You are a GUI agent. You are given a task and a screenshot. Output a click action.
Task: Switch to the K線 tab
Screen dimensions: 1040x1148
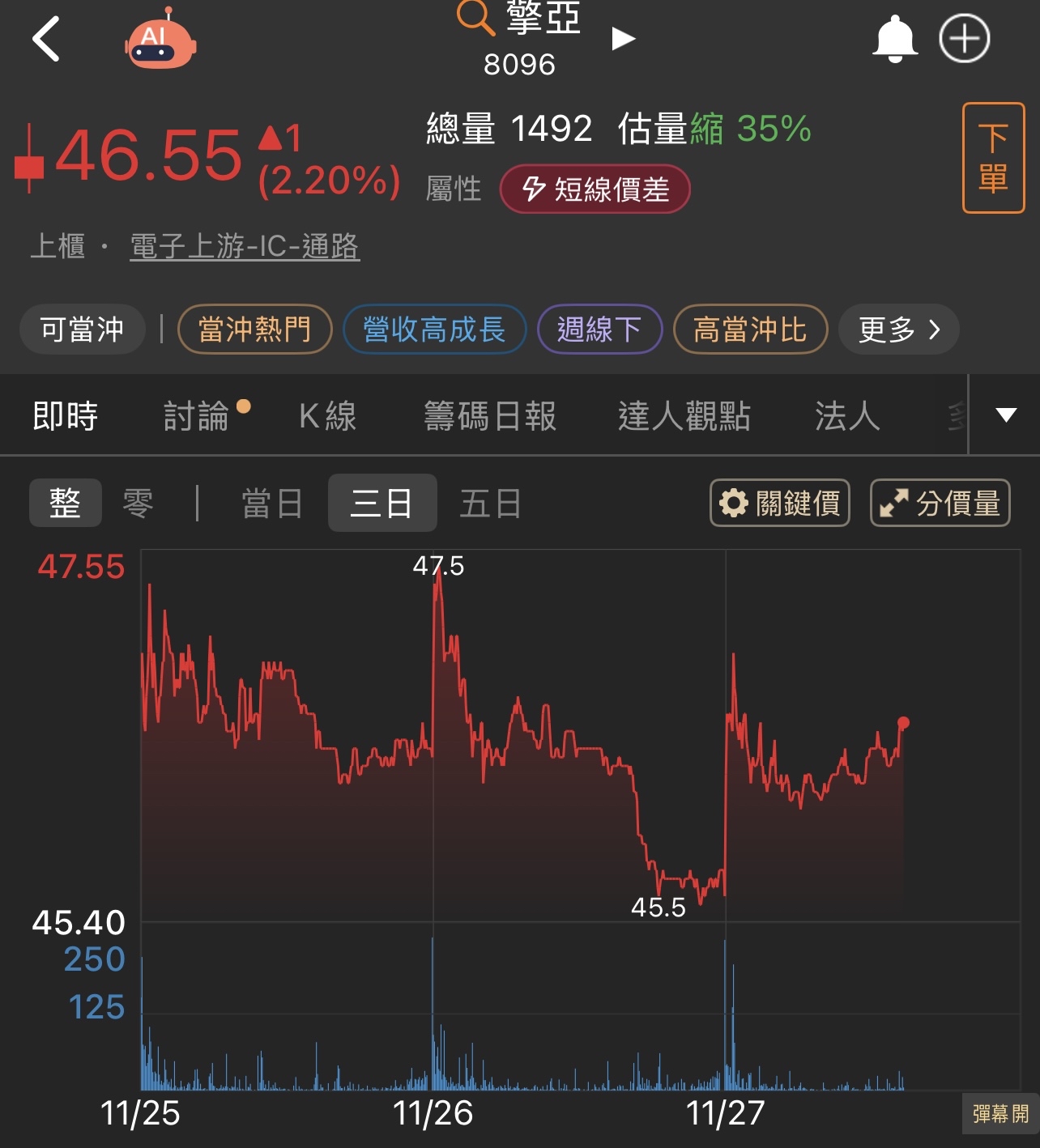pyautogui.click(x=327, y=416)
